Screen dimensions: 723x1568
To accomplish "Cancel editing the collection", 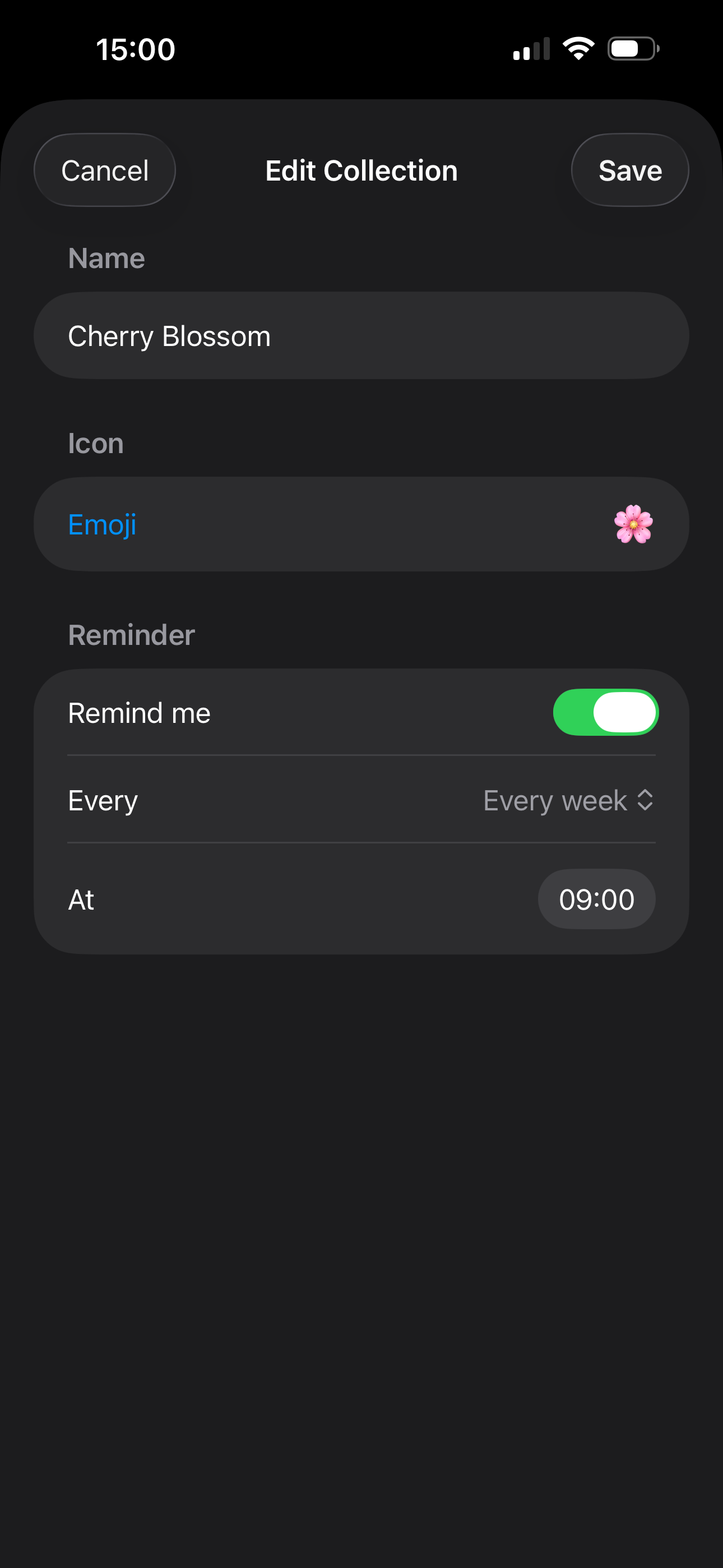I will coord(104,170).
